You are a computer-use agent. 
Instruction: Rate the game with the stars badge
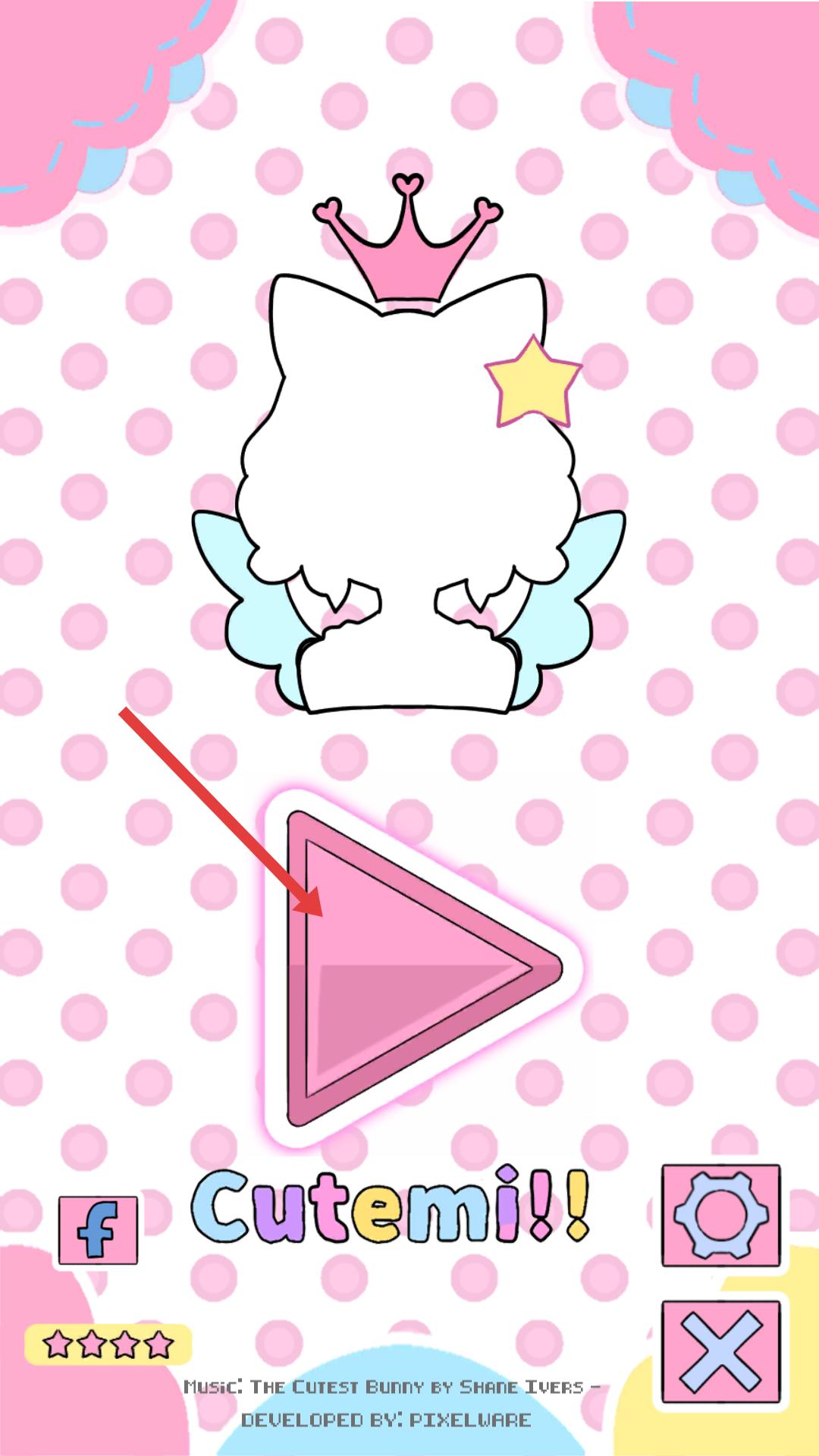tap(108, 1345)
